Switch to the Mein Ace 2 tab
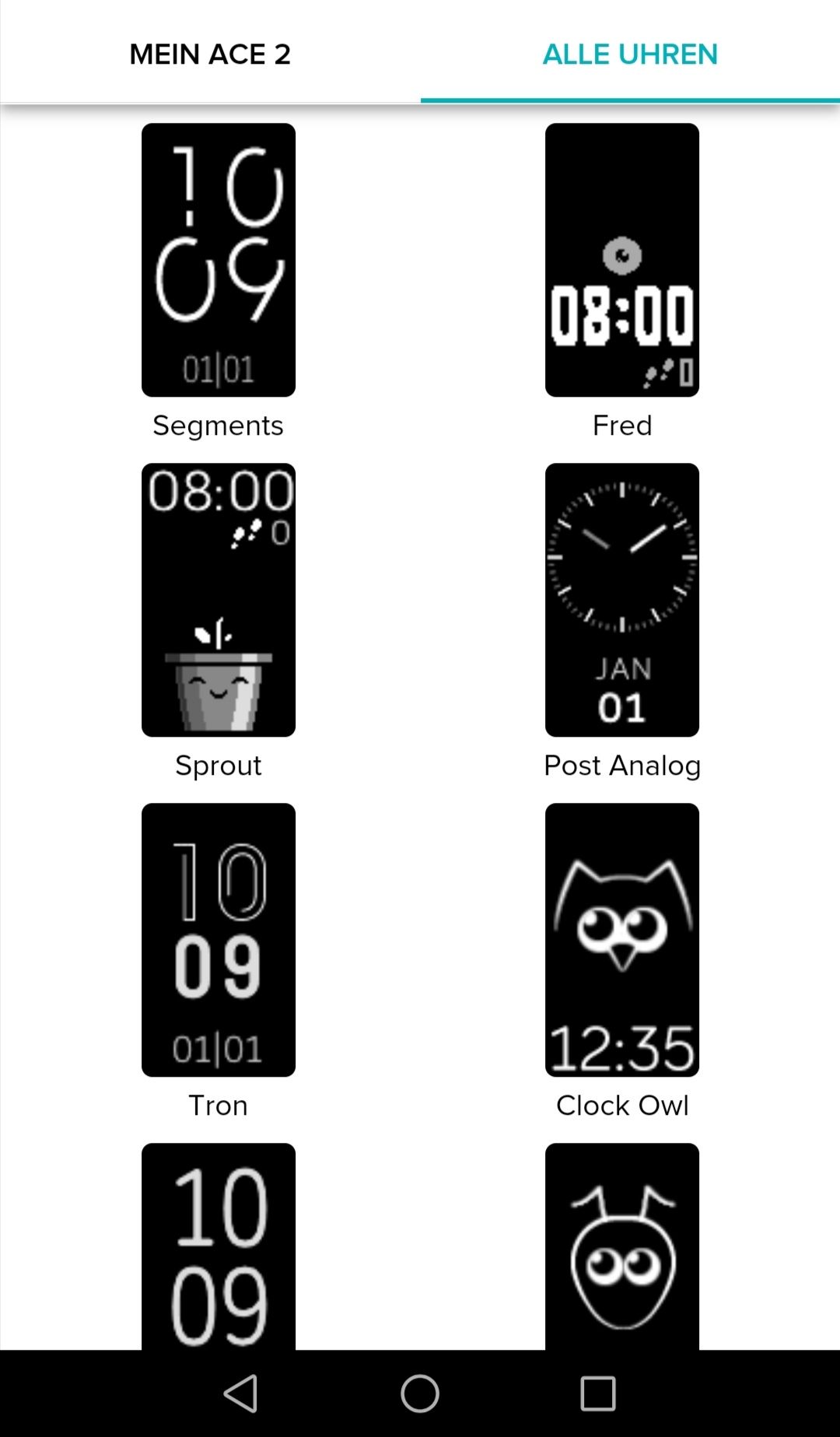The image size is (840, 1437). pyautogui.click(x=210, y=54)
